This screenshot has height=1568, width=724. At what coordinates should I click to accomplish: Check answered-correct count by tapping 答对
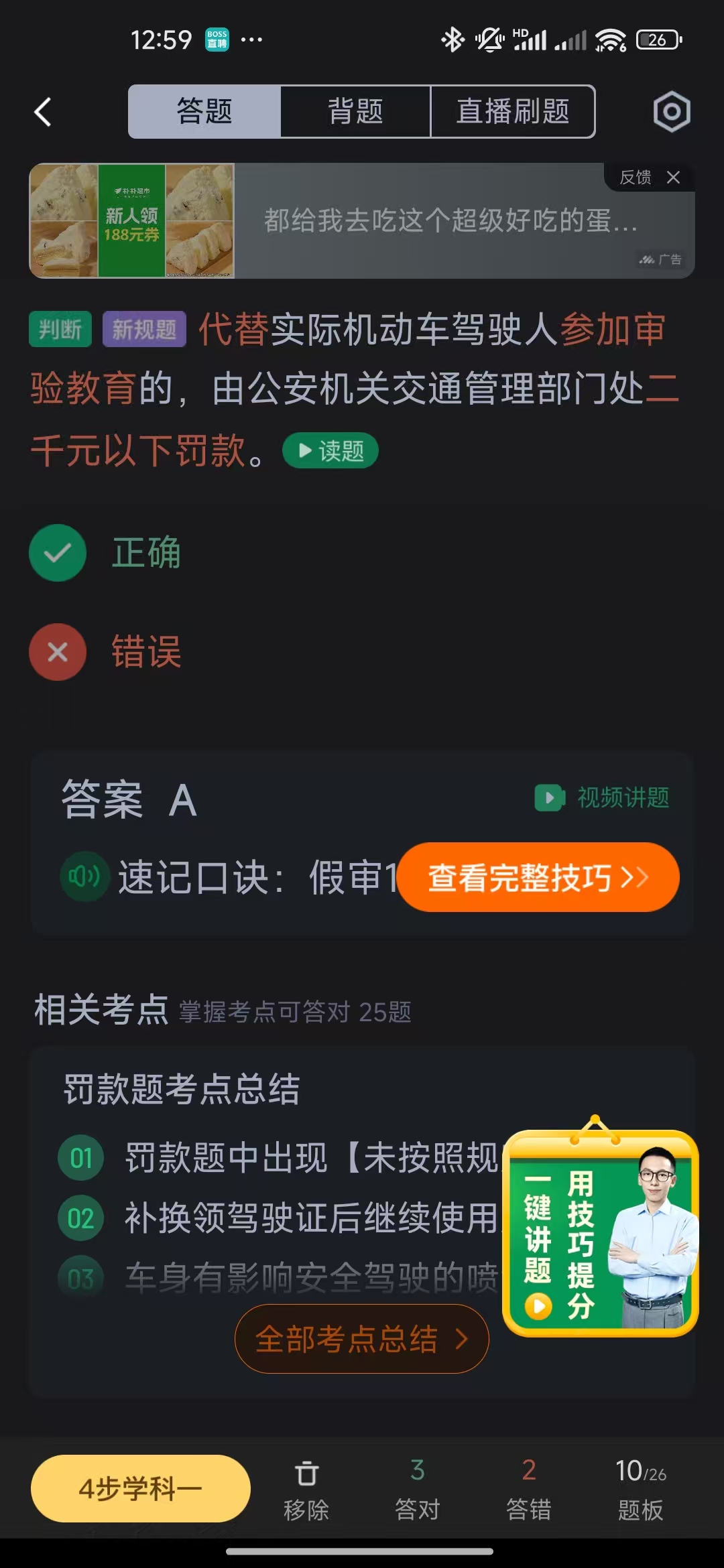click(417, 1489)
